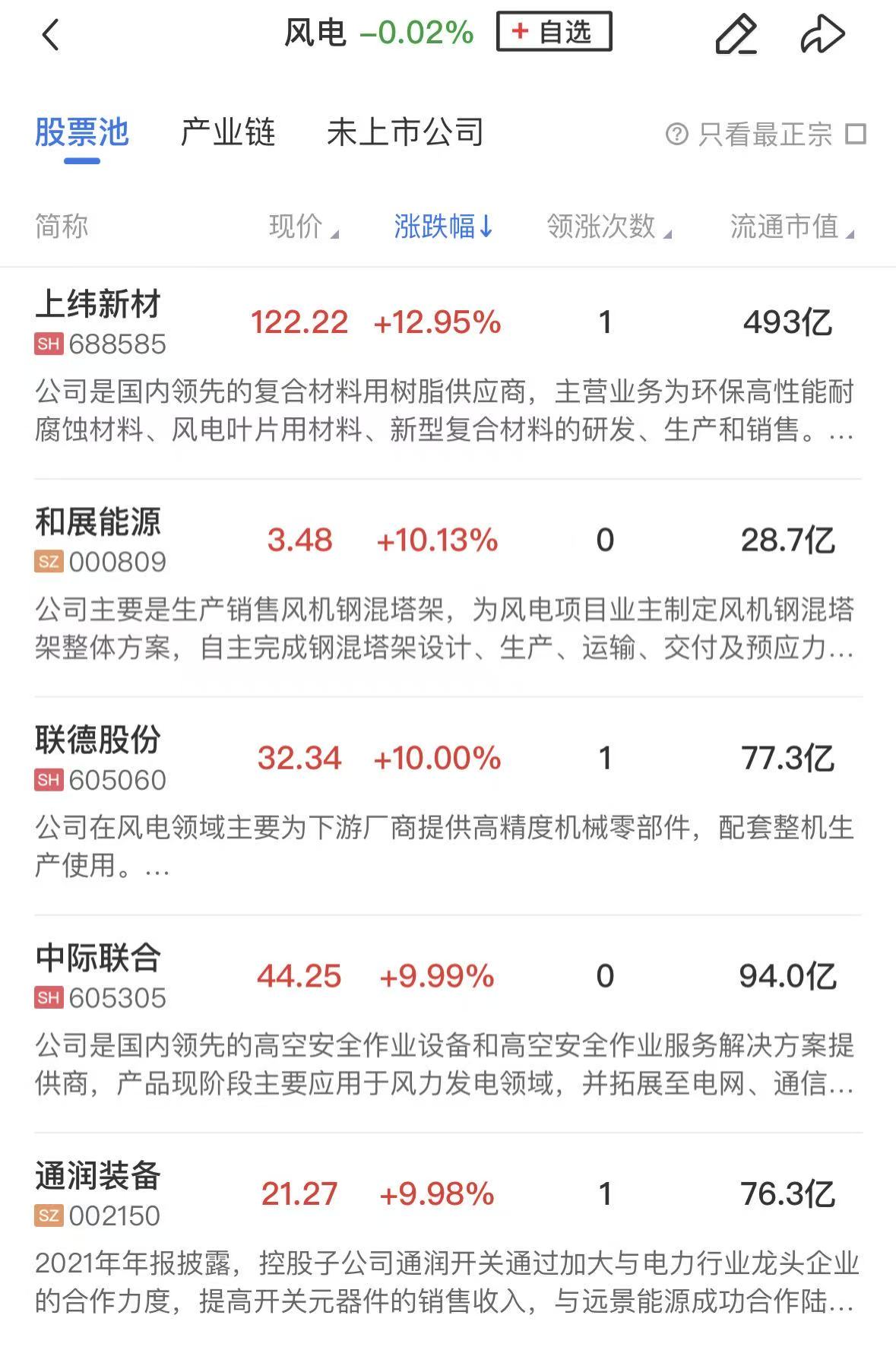Add 风电 to 自选 watchlist
896x1347 pixels.
pyautogui.click(x=553, y=32)
